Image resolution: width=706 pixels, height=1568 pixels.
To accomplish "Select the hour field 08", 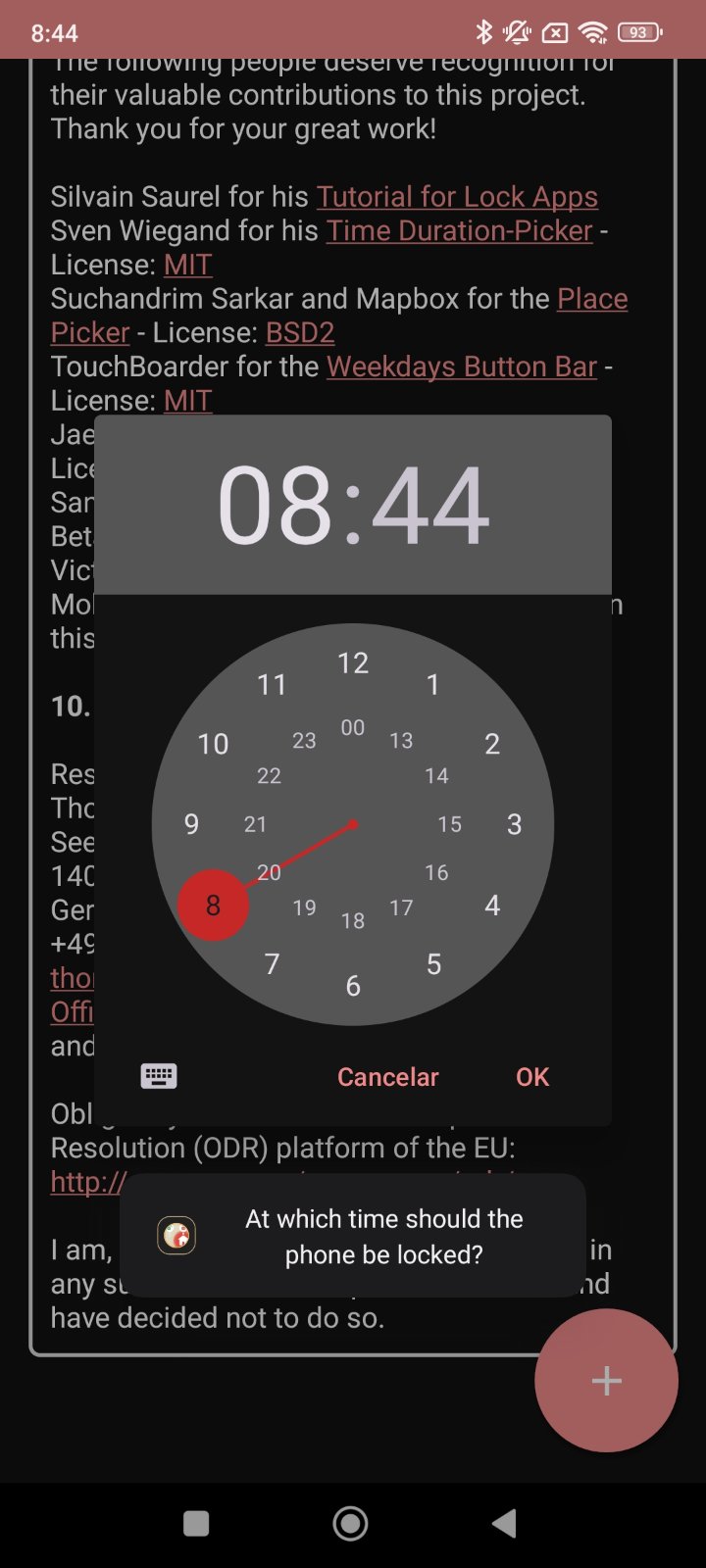I will pyautogui.click(x=275, y=507).
